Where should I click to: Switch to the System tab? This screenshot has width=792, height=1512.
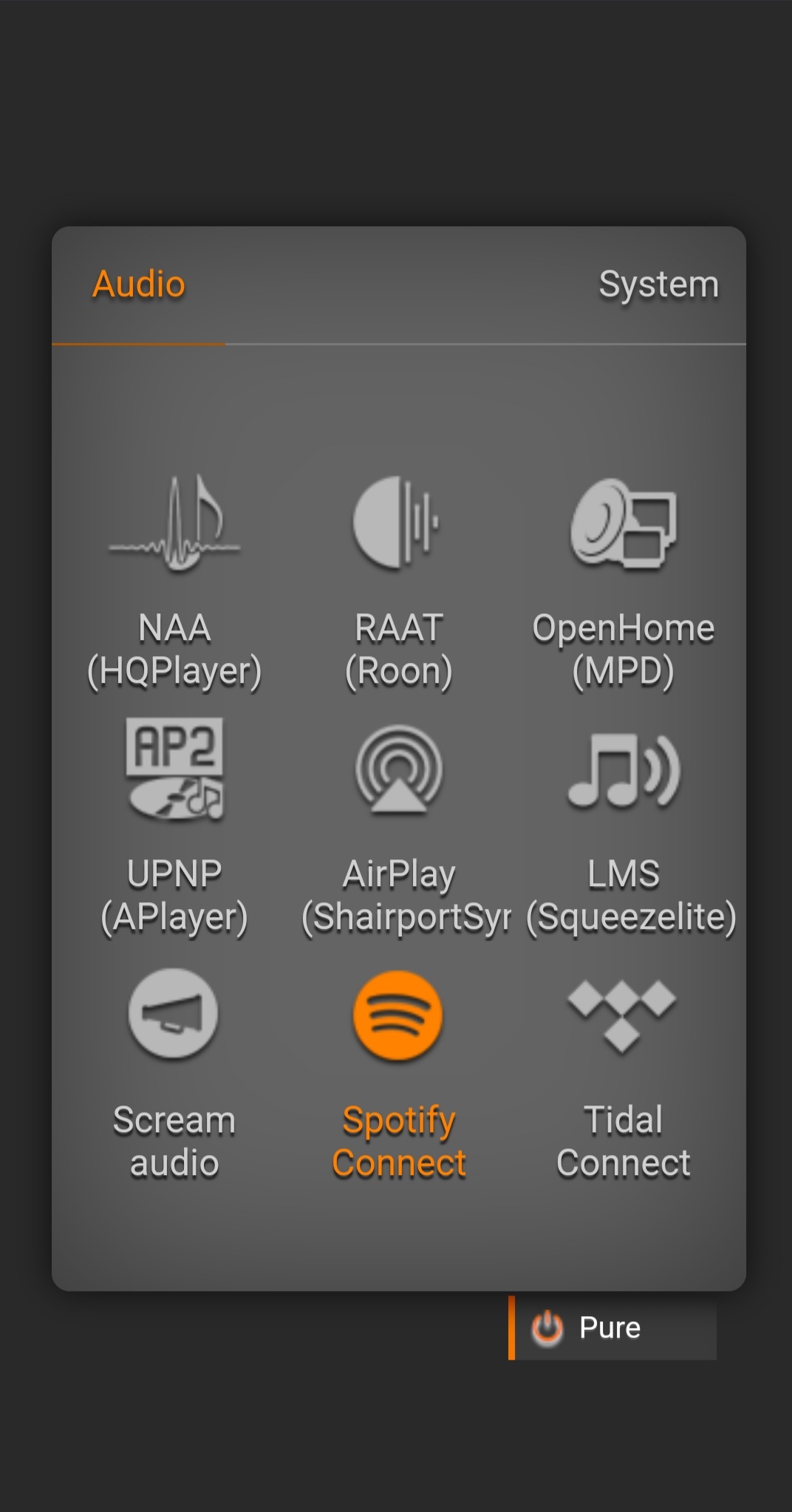[x=658, y=285]
